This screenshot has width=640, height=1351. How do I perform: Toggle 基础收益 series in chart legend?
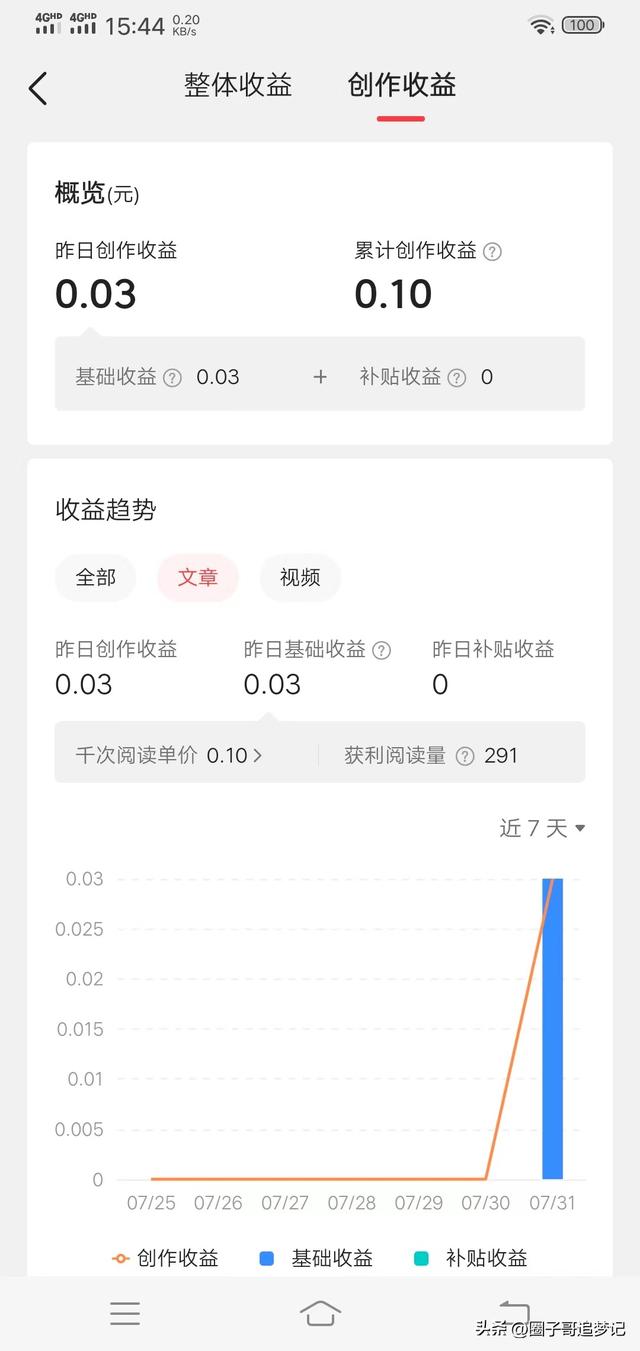click(x=318, y=1258)
